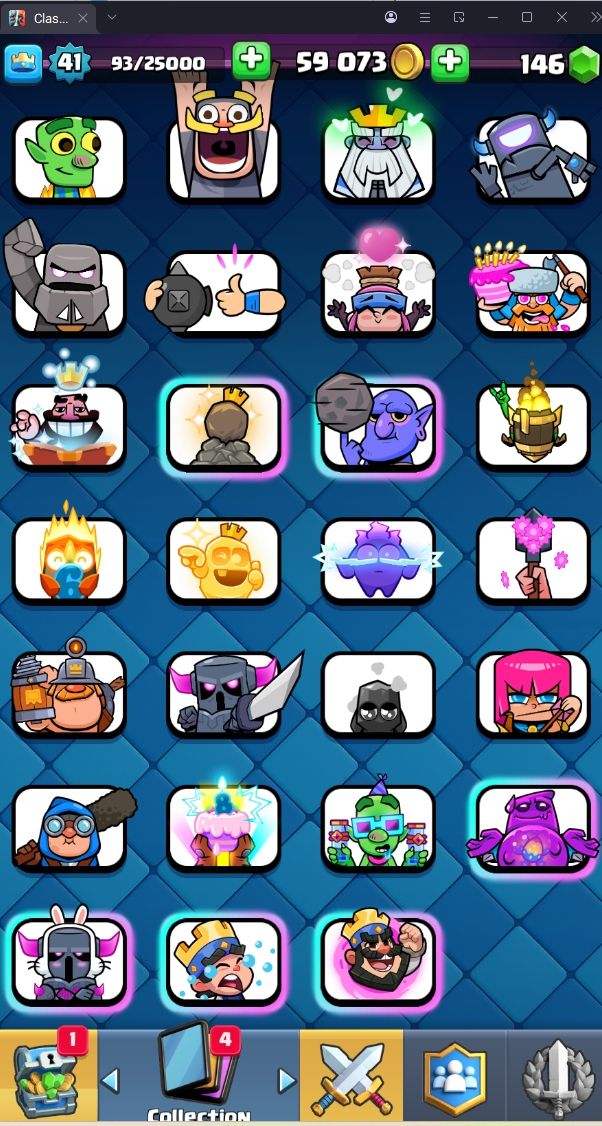Viewport: 602px width, 1126px height.
Task: Open the Events tab with sword trophy
Action: coord(556,1078)
